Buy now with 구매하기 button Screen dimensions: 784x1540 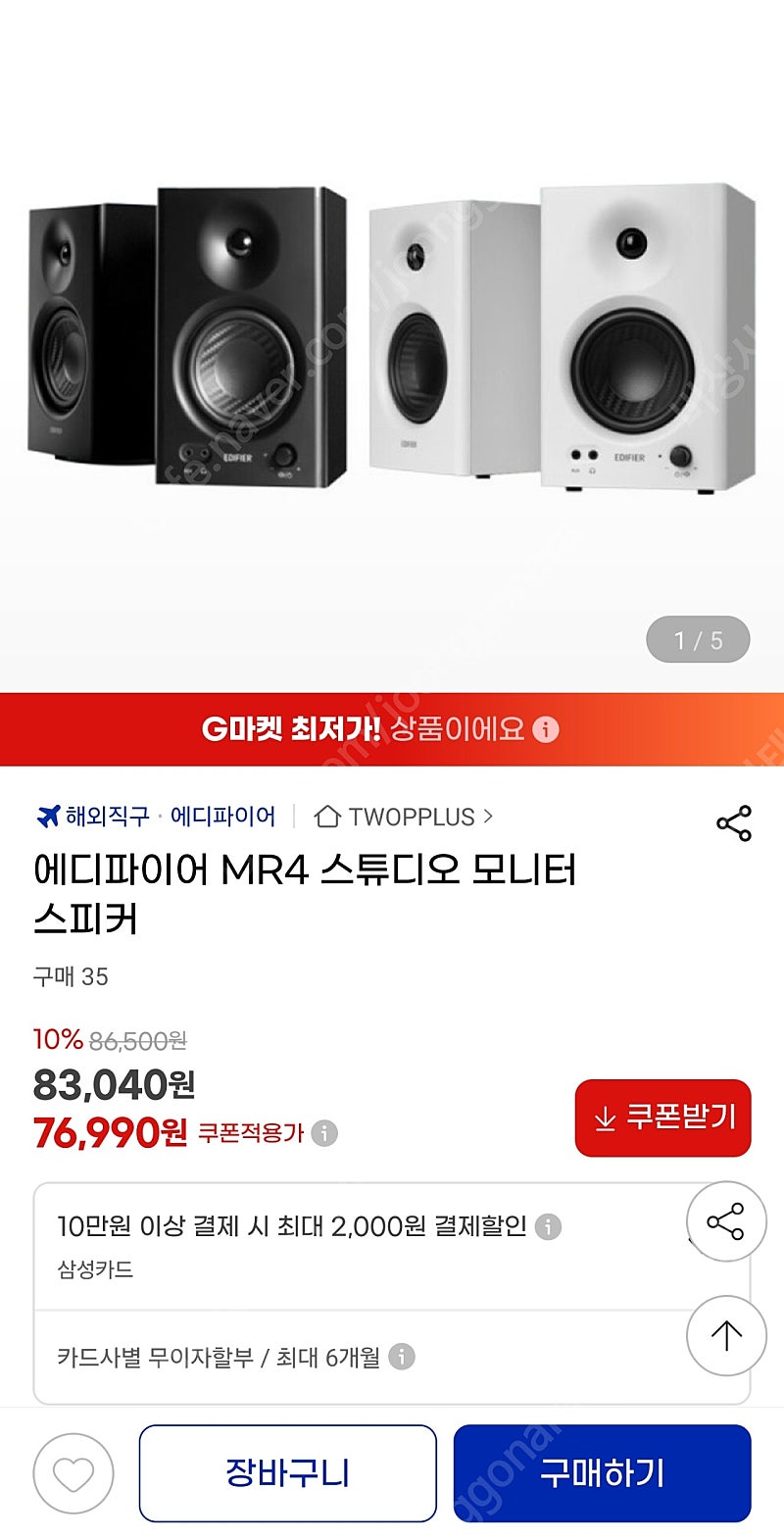[602, 1473]
